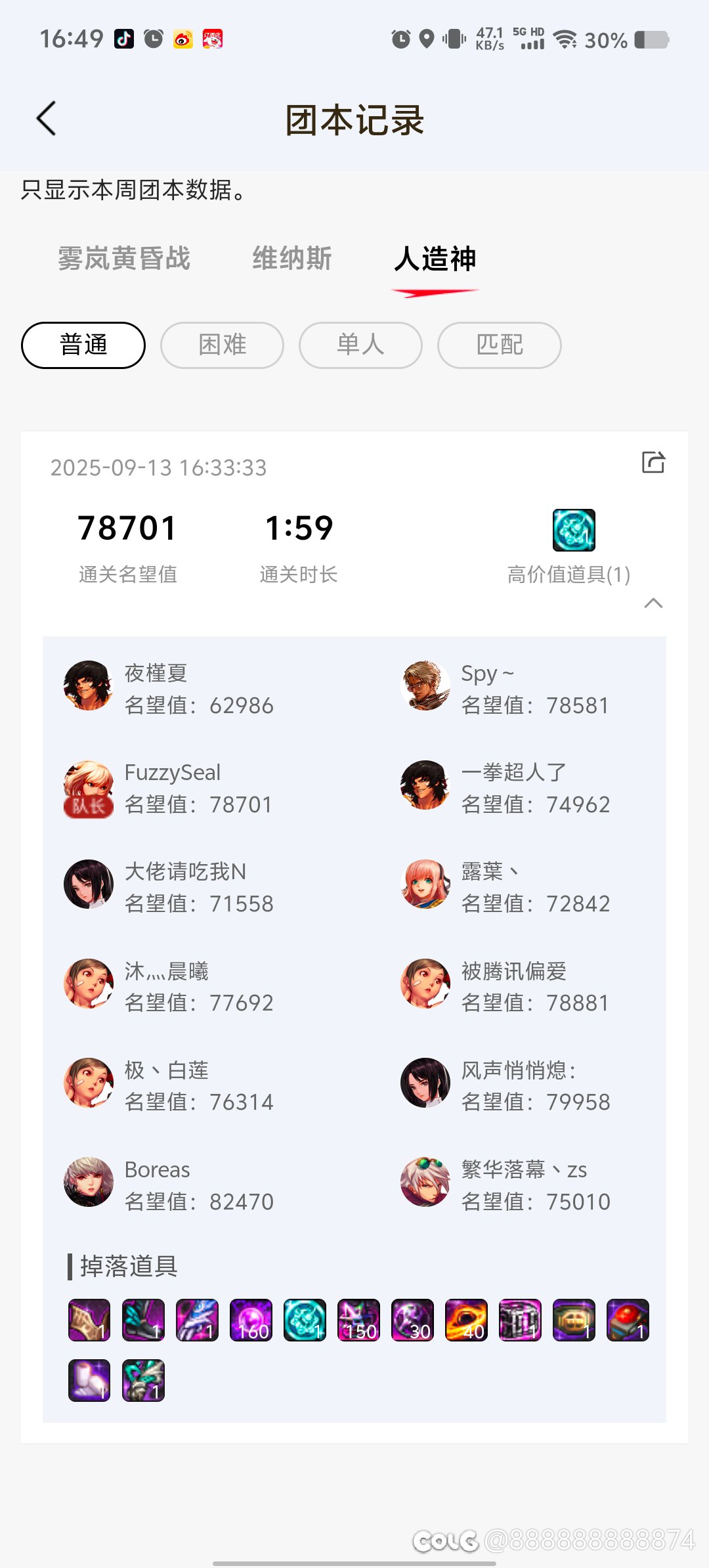Choose the 单人 mode chip
The width and height of the screenshot is (709, 1568).
[360, 345]
